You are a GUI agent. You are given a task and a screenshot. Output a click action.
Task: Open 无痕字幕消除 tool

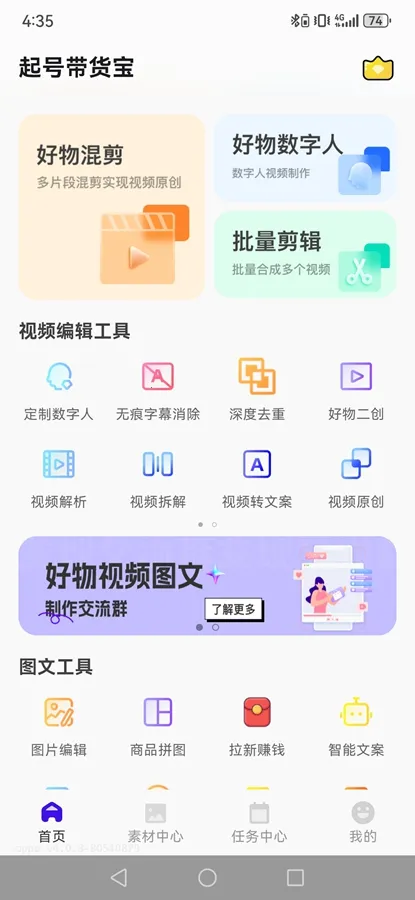[158, 390]
